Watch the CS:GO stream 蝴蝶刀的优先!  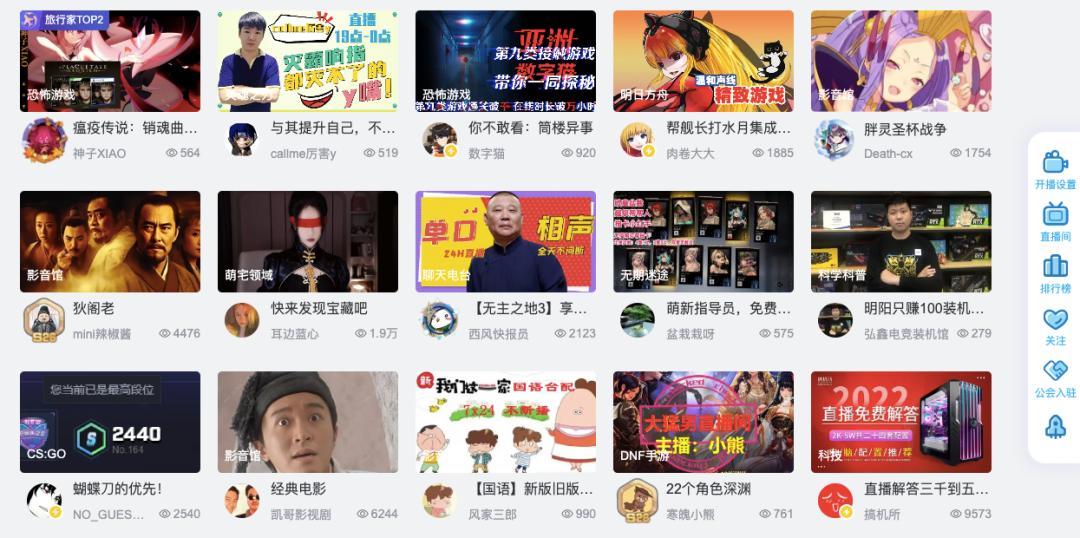(110, 421)
